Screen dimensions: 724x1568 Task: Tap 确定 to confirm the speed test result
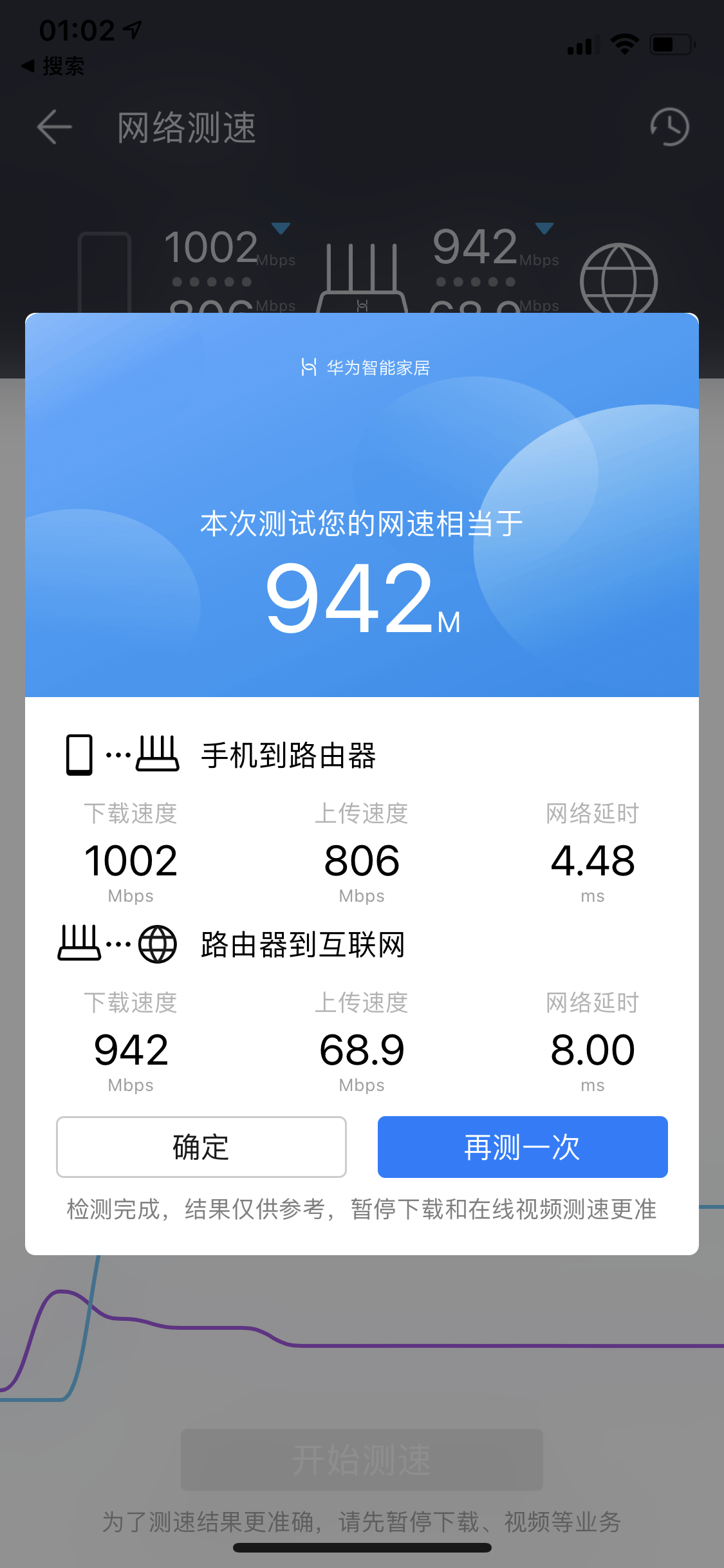201,1146
